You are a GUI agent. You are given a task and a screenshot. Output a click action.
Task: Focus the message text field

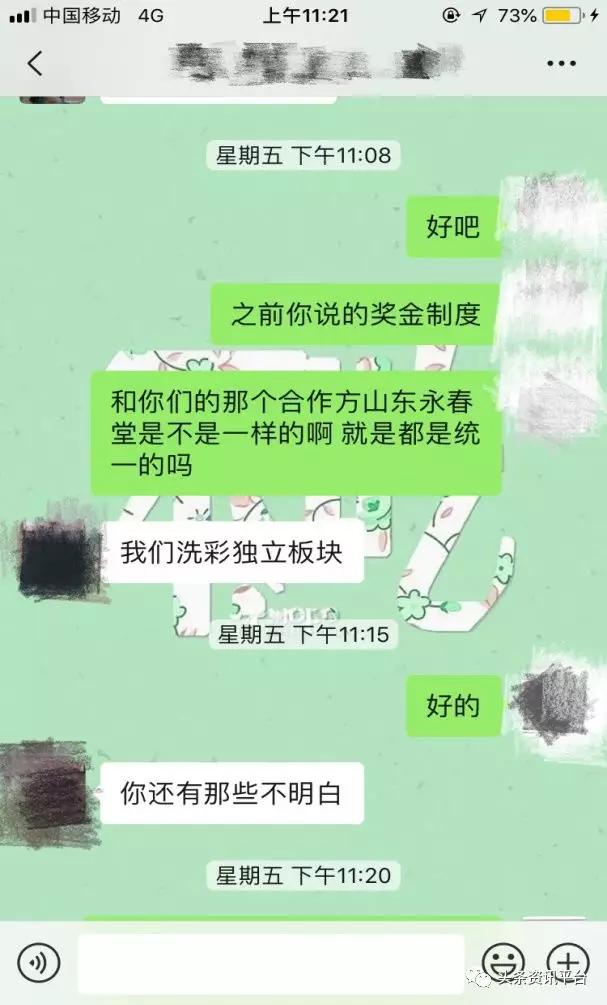pyautogui.click(x=270, y=963)
